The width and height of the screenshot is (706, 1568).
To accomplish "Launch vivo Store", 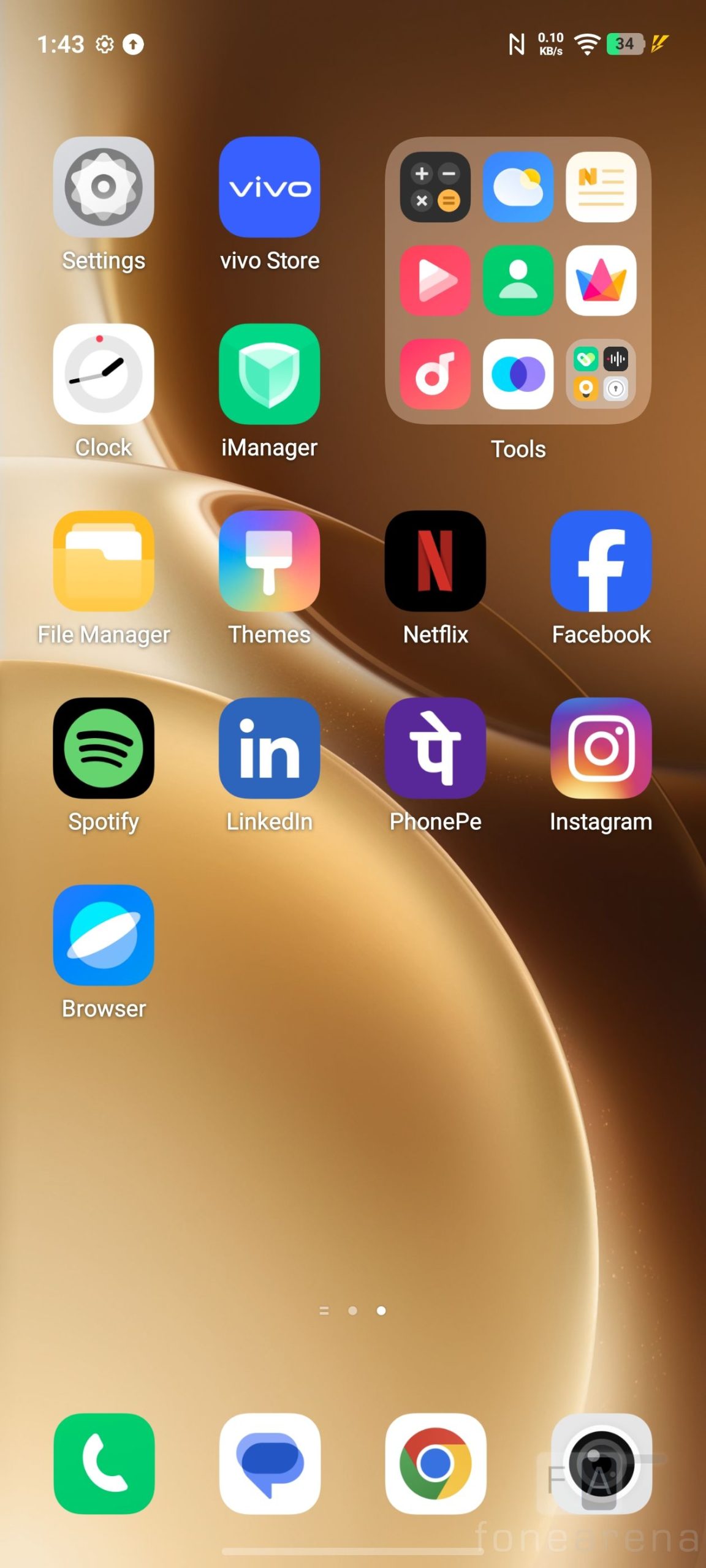I will [x=270, y=187].
